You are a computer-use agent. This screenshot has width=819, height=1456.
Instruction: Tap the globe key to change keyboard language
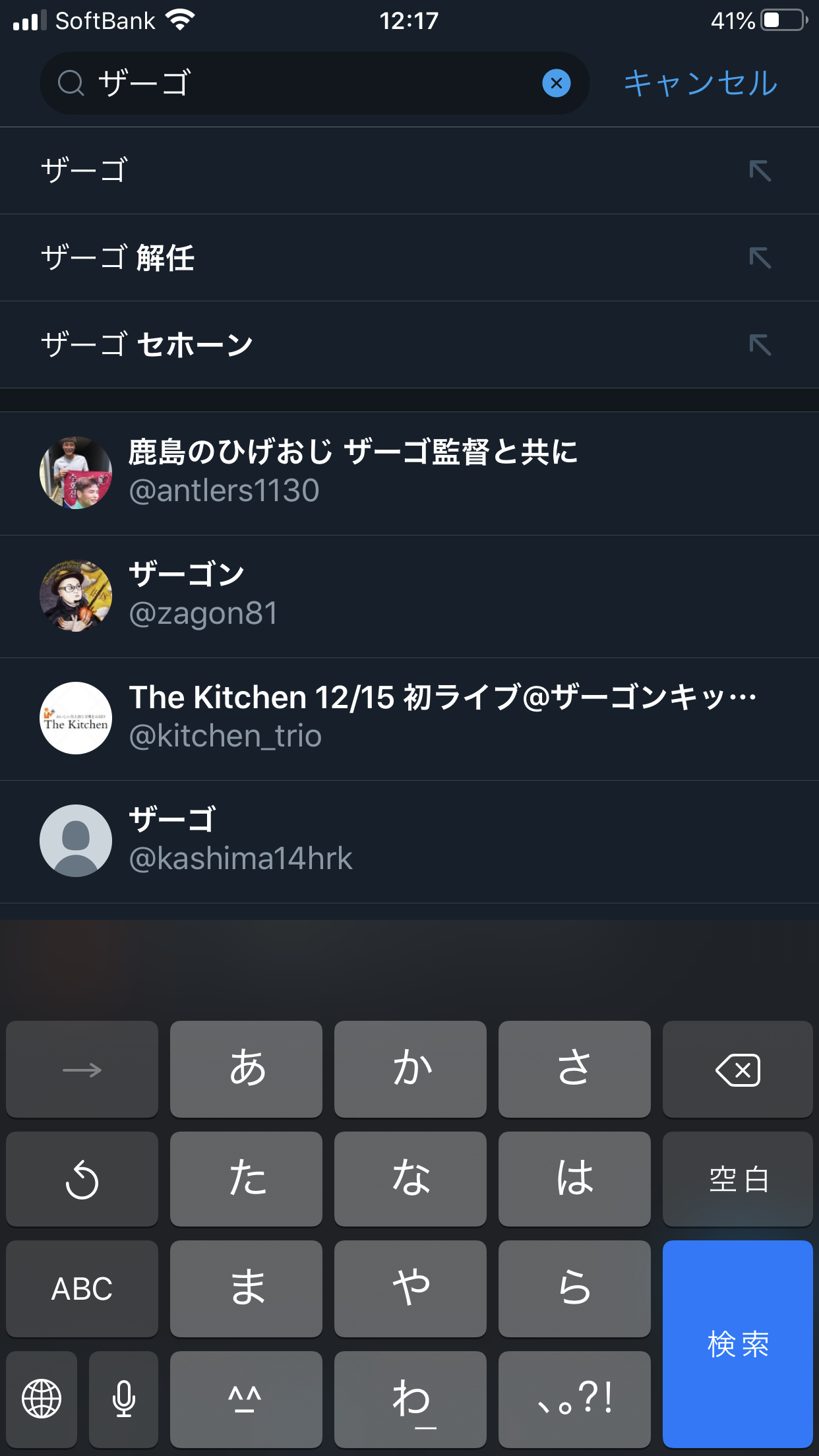click(42, 1399)
